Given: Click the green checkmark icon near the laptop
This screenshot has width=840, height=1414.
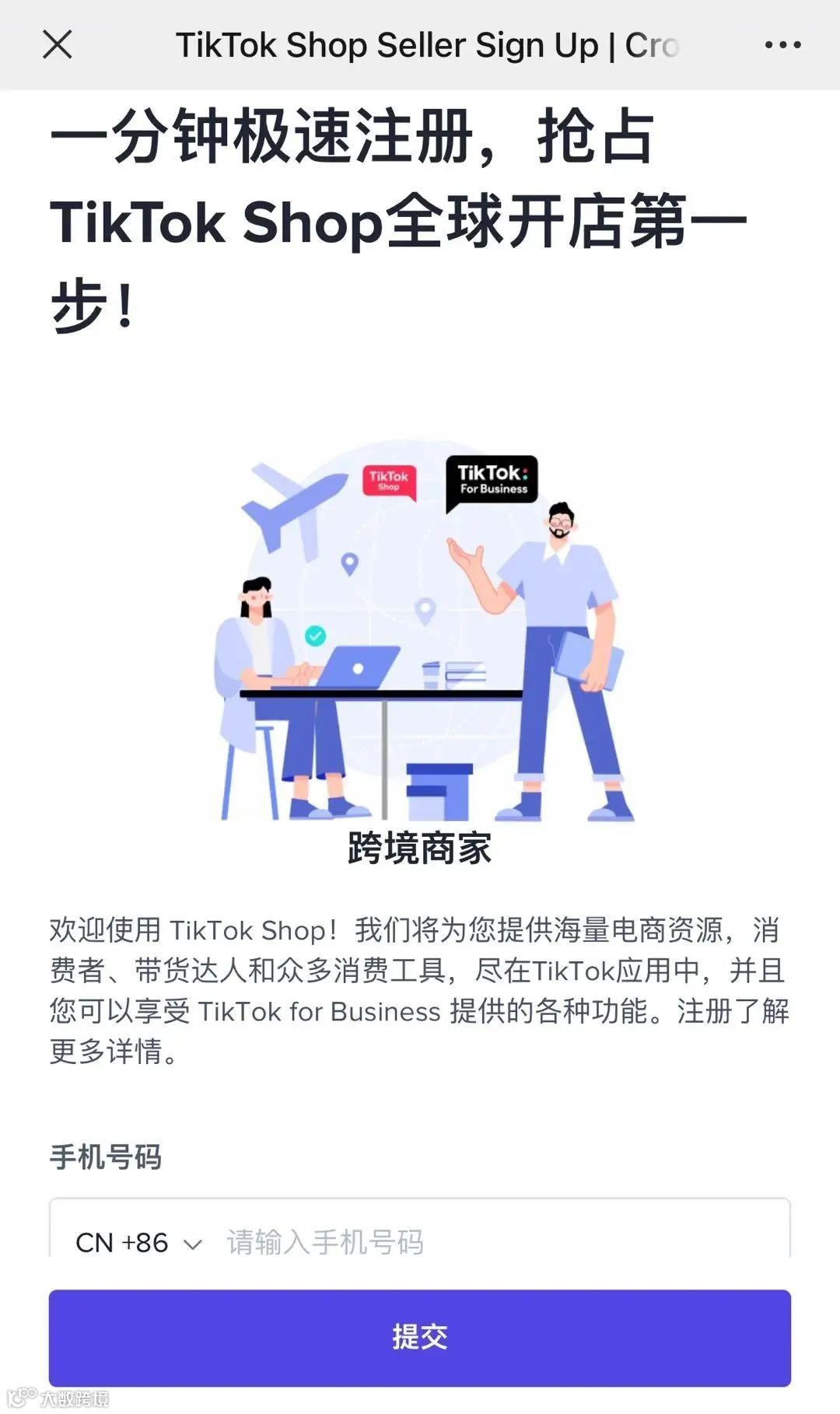Looking at the screenshot, I should [x=314, y=636].
